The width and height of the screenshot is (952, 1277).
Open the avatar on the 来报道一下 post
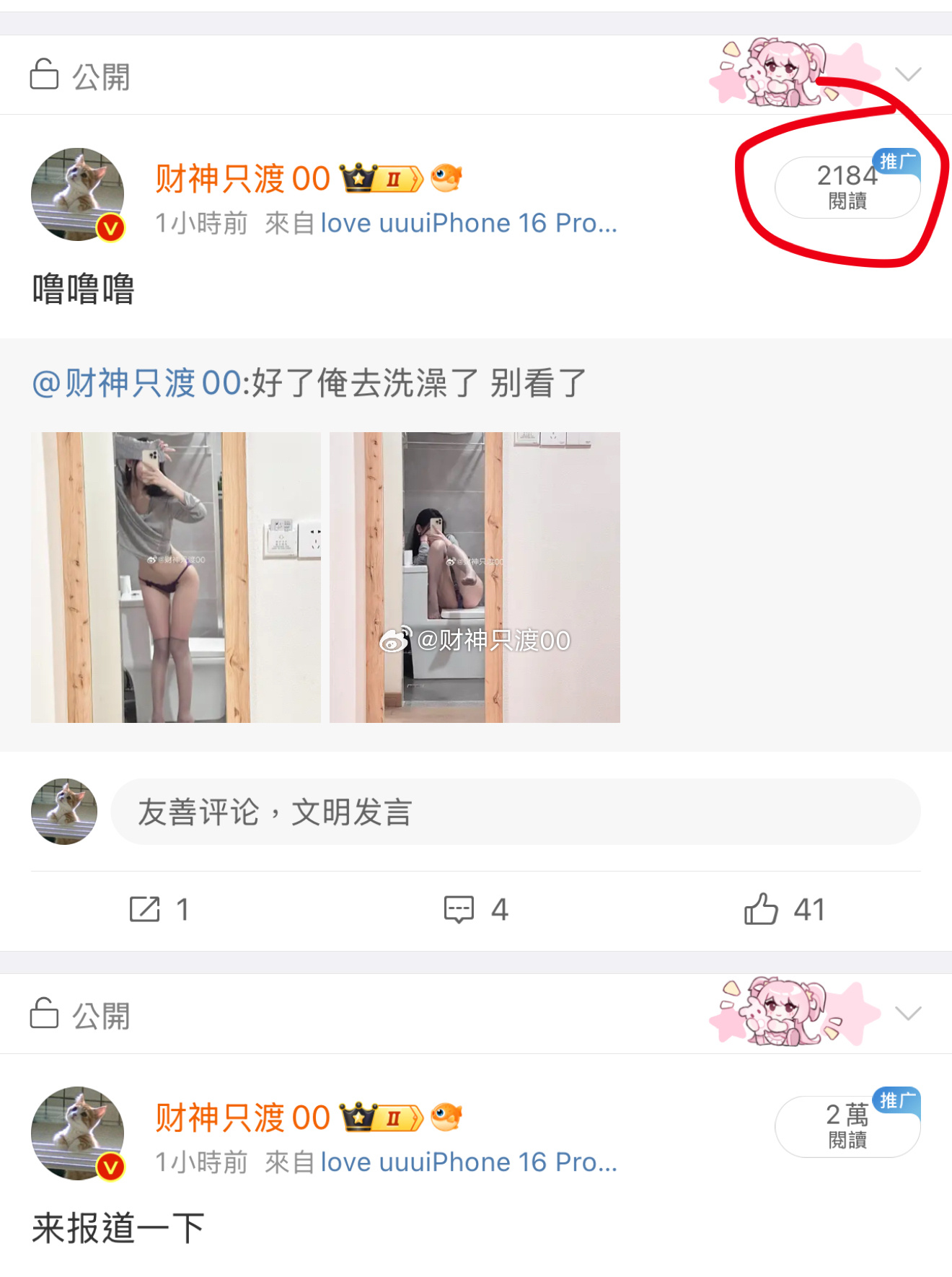pos(78,1133)
